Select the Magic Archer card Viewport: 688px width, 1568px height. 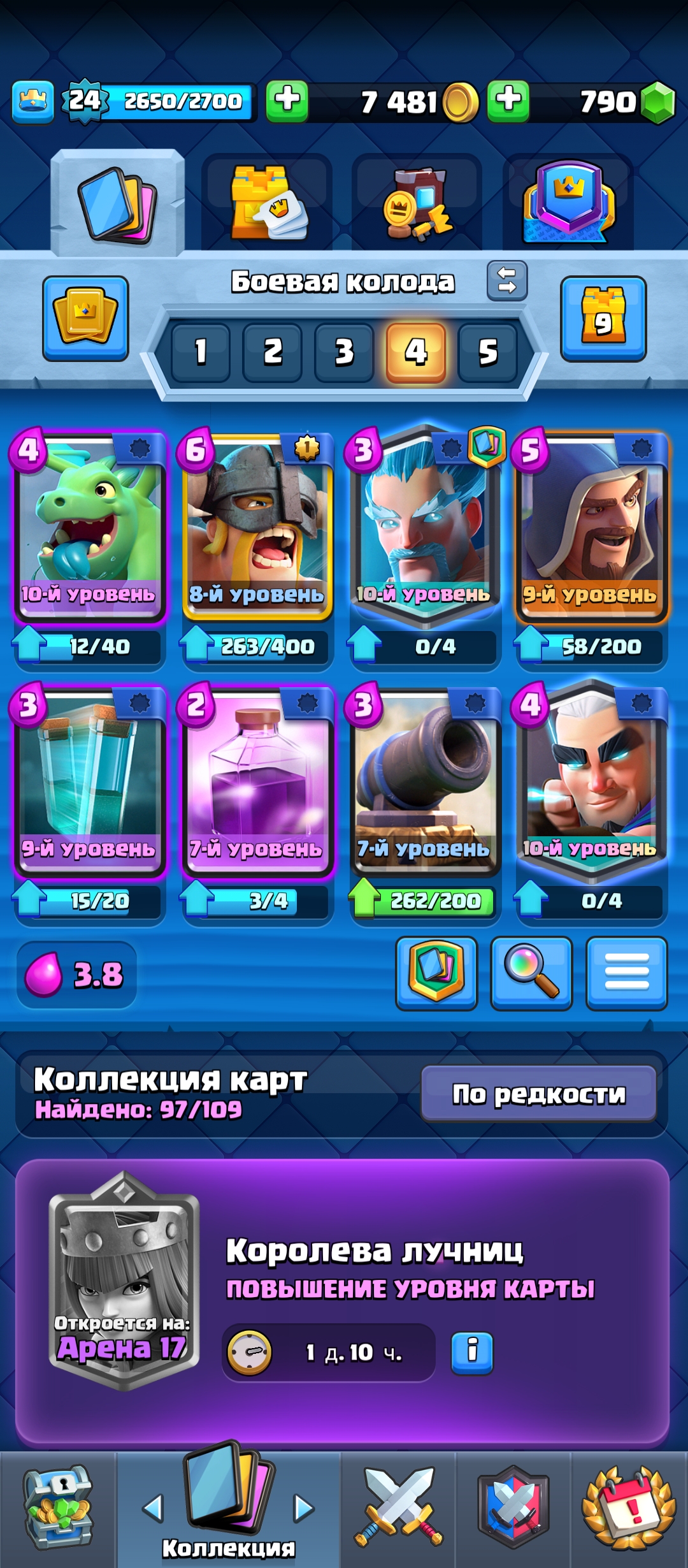(591, 781)
